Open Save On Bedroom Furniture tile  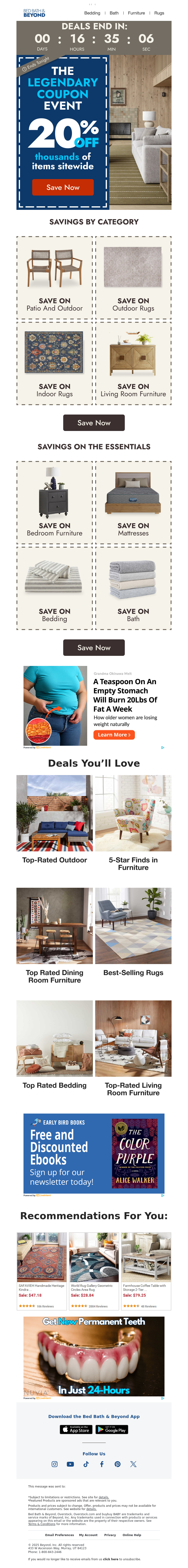pos(55,502)
